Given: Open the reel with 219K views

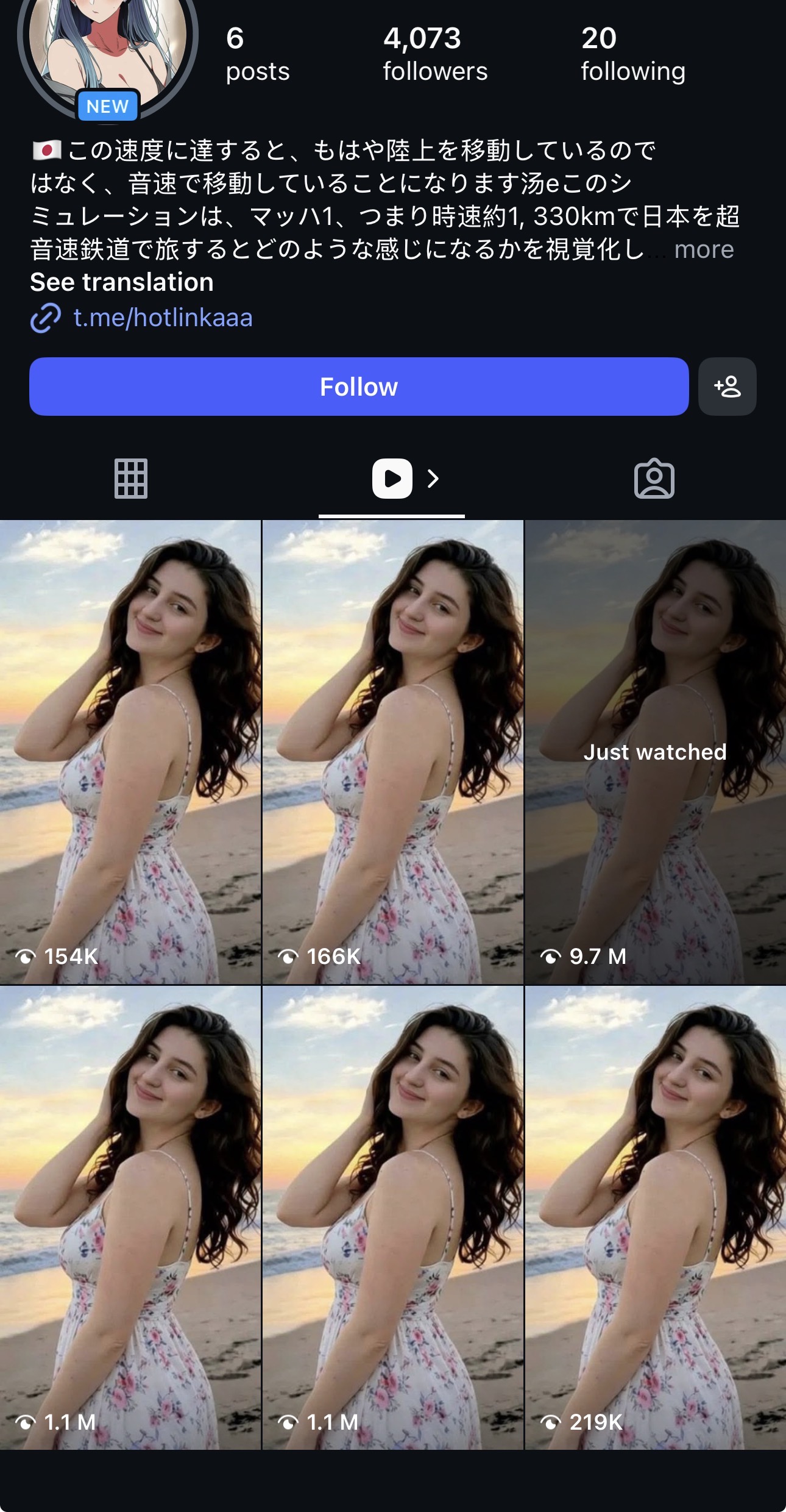Looking at the screenshot, I should pos(656,1218).
